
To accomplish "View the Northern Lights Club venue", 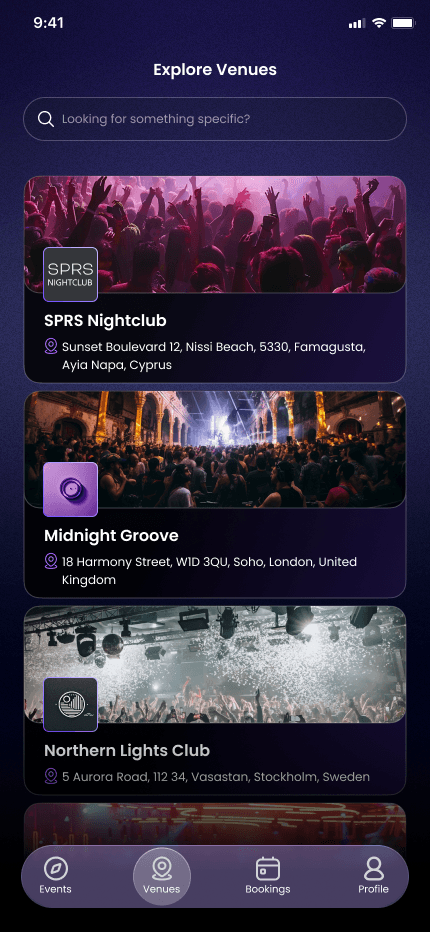I will click(215, 700).
